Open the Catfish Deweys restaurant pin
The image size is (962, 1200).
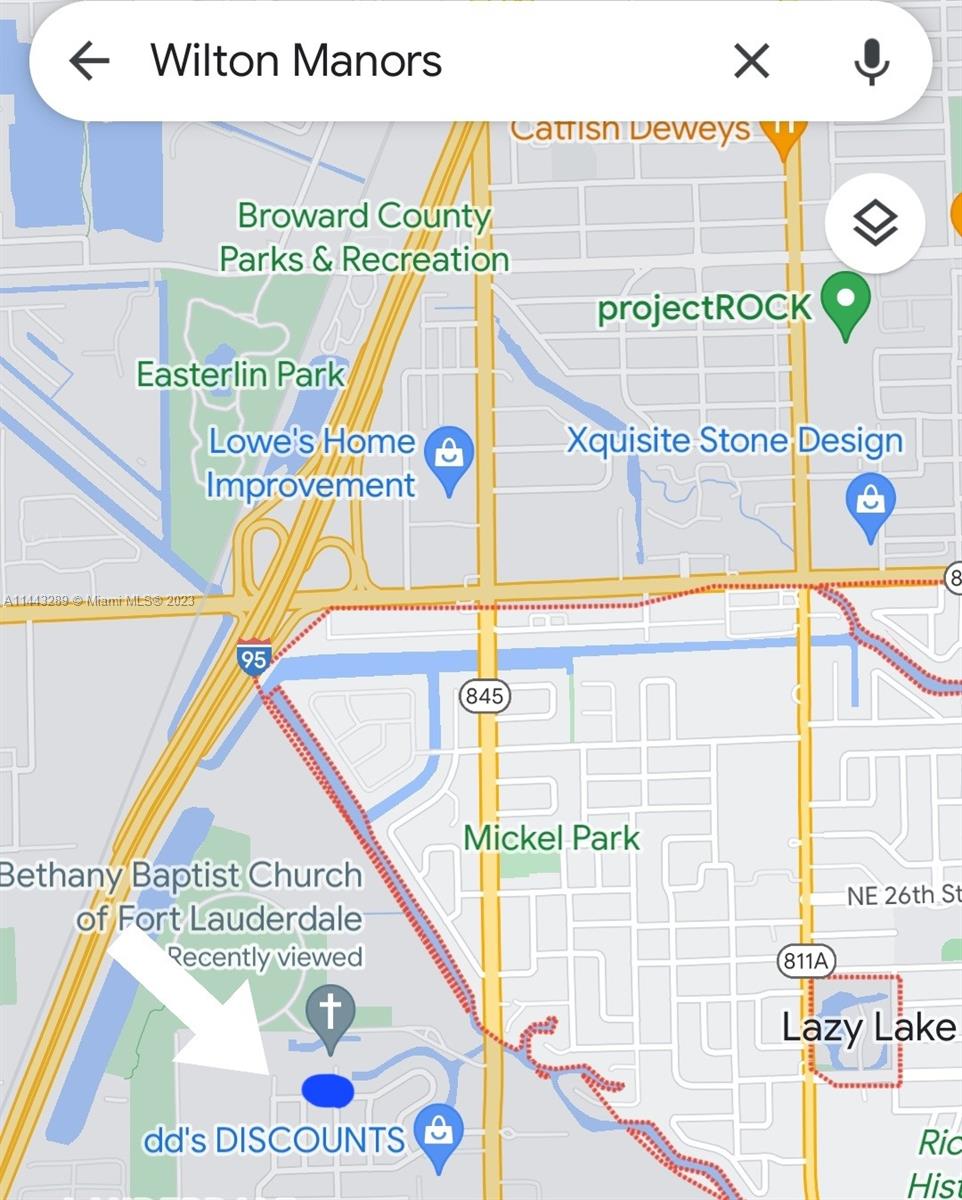click(x=784, y=133)
